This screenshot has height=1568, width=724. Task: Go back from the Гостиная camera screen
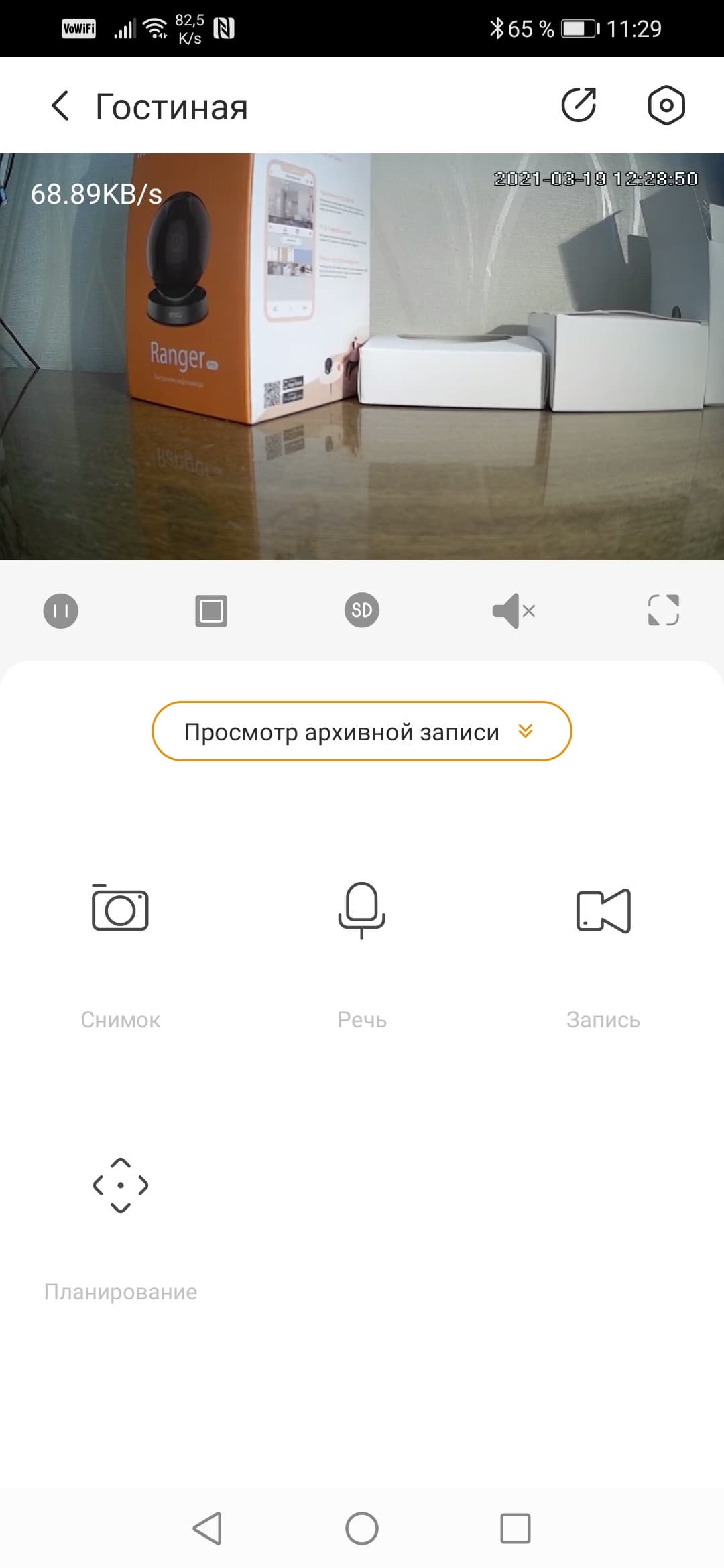click(60, 106)
